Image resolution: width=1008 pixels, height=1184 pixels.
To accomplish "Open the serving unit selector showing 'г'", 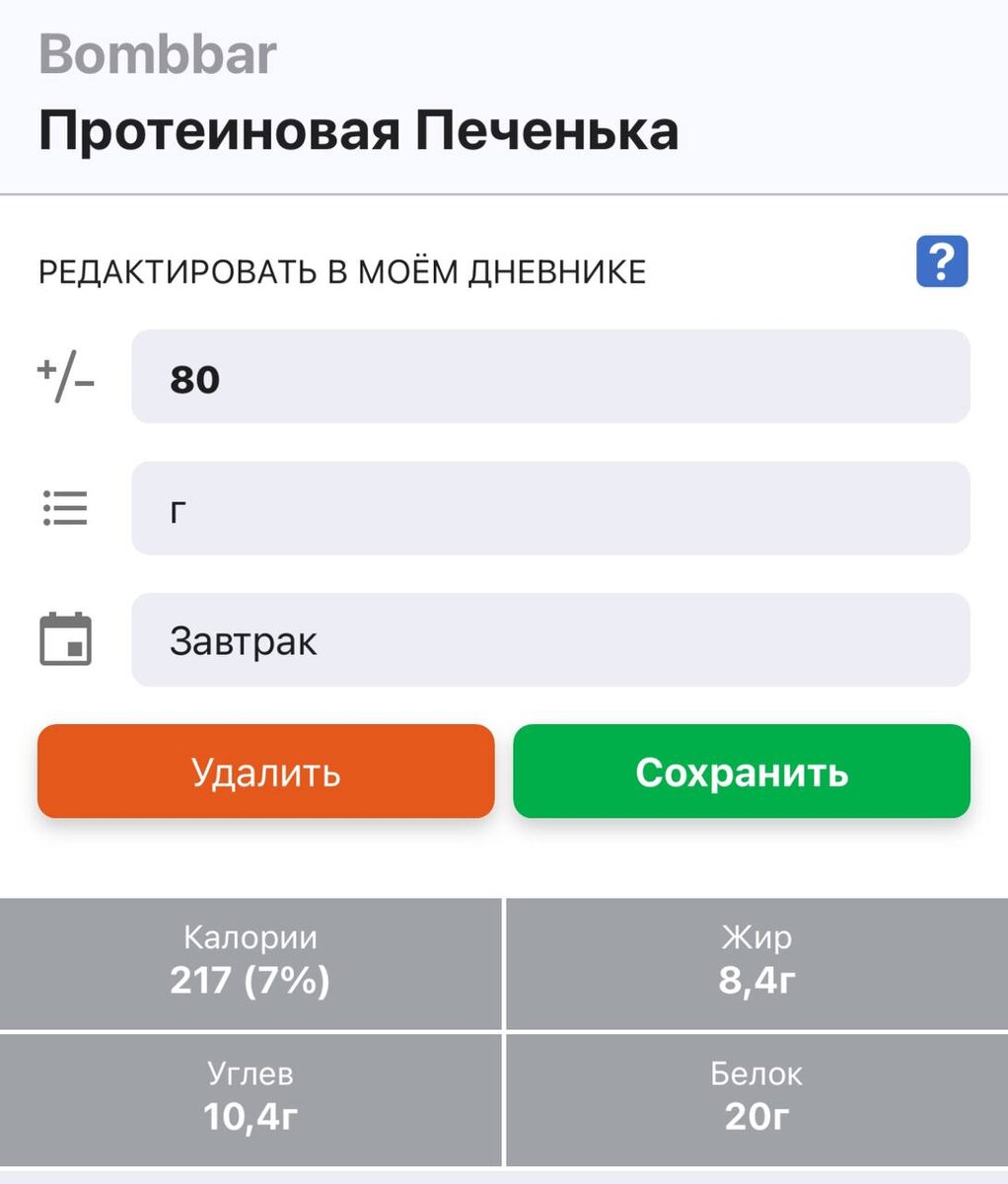I will click(x=550, y=509).
